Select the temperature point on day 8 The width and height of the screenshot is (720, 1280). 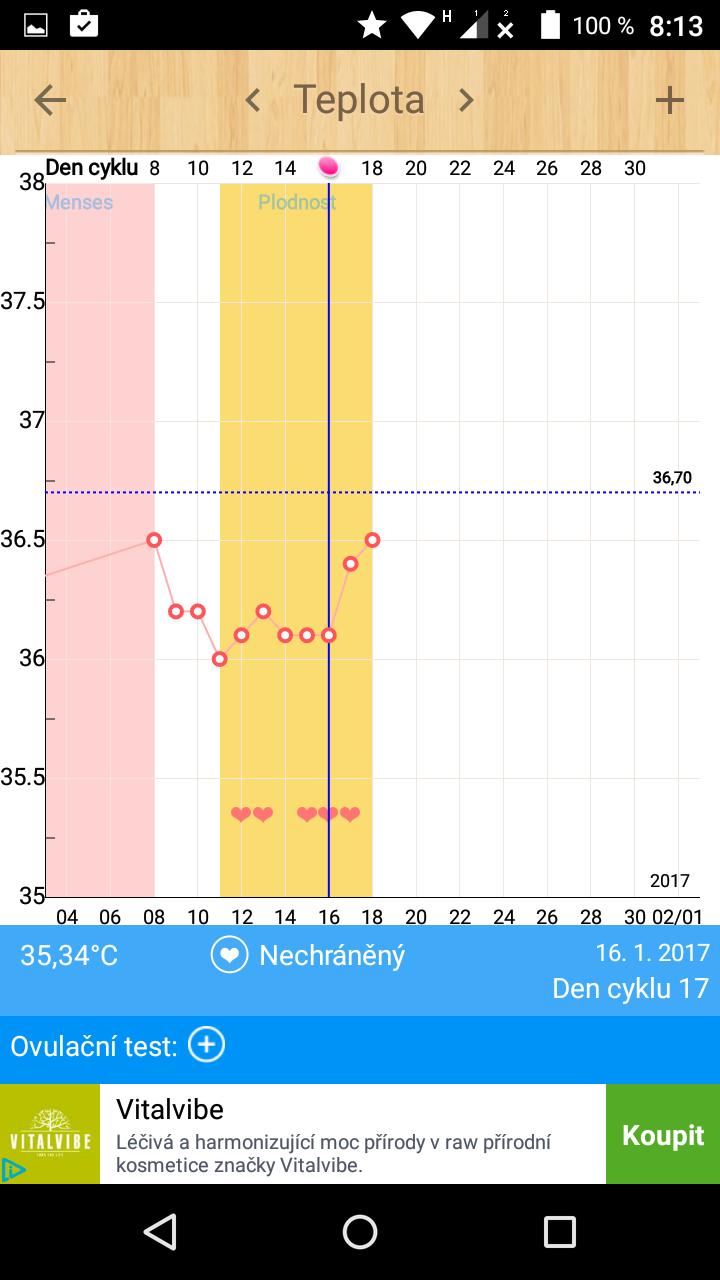click(154, 539)
